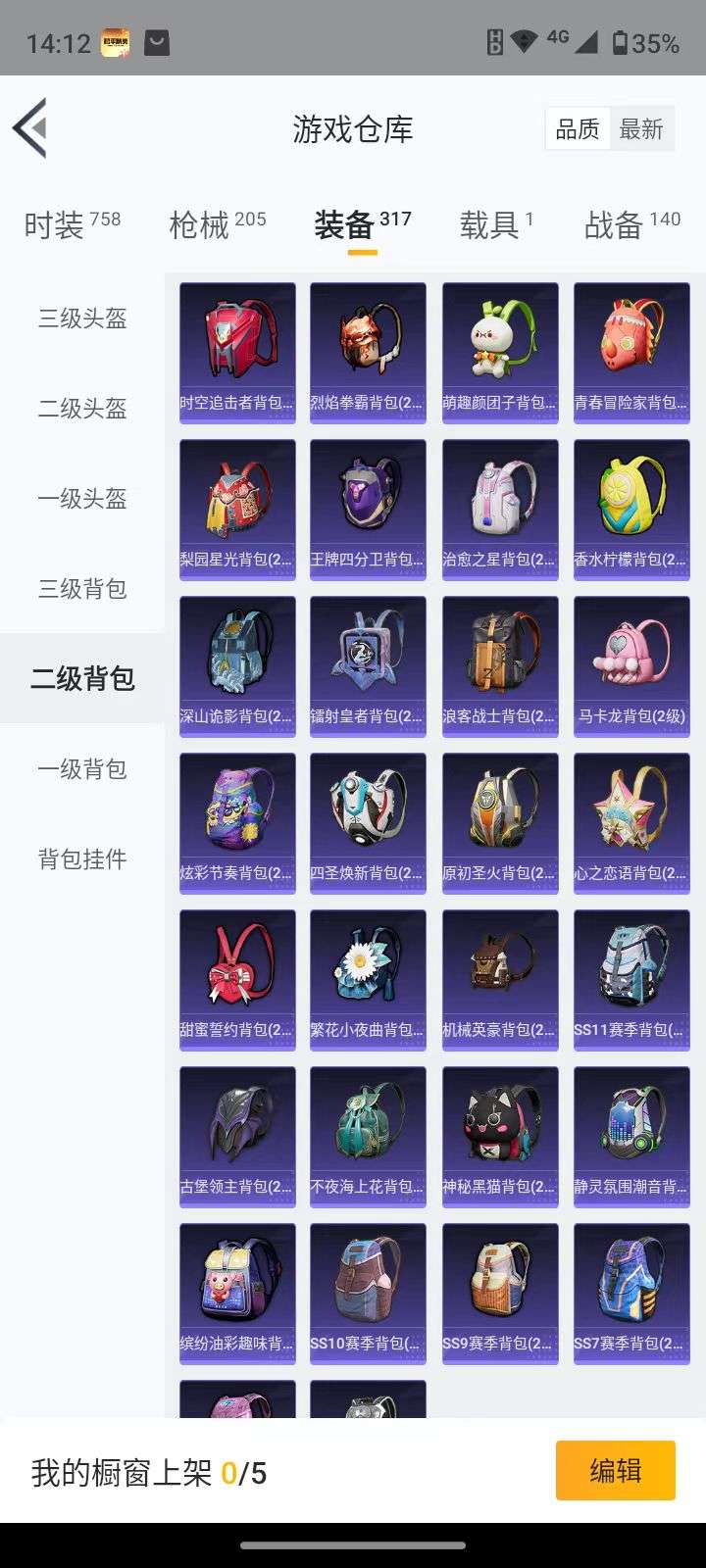Open the 时空追击者背包 item
Image resolution: width=706 pixels, height=1568 pixels.
click(x=237, y=353)
